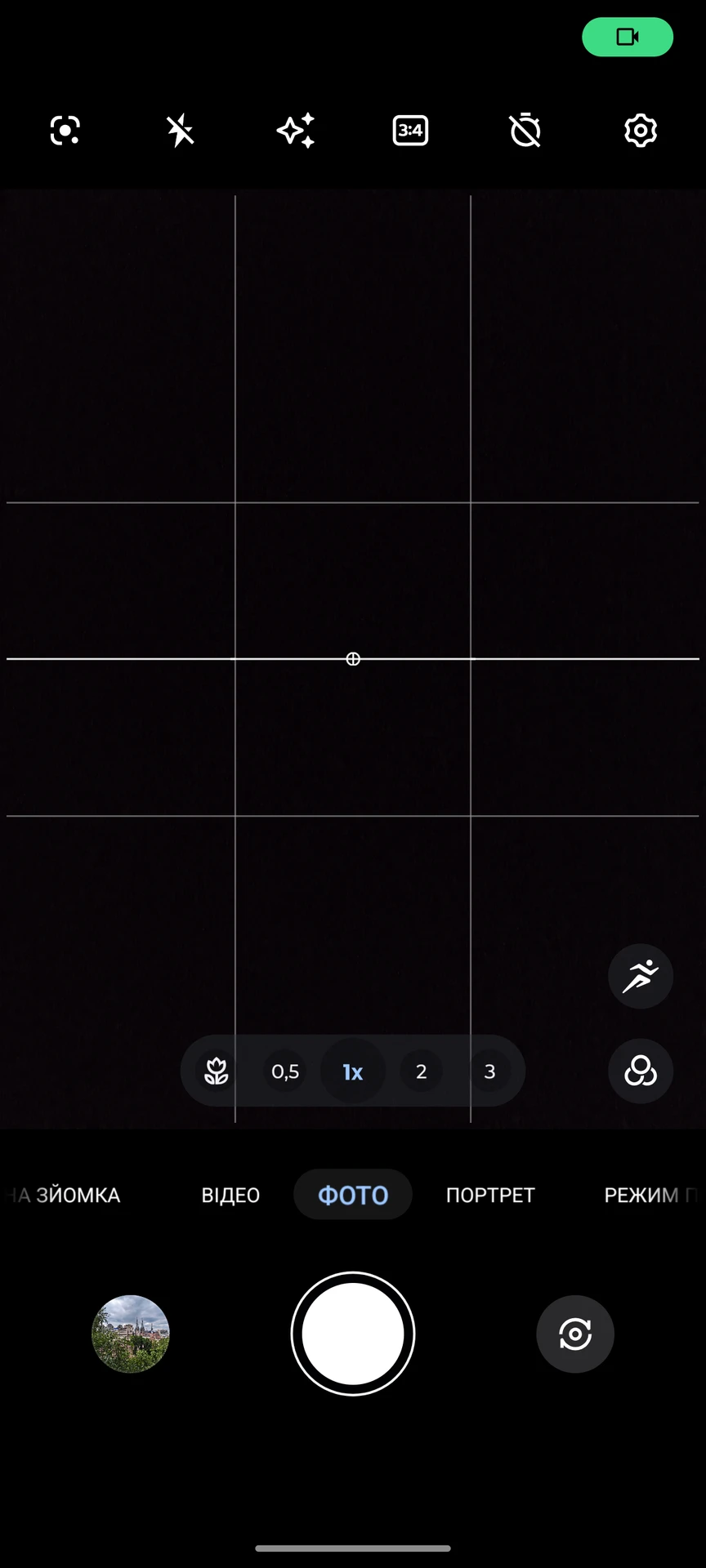
Task: Flip to the front camera
Action: [575, 1334]
